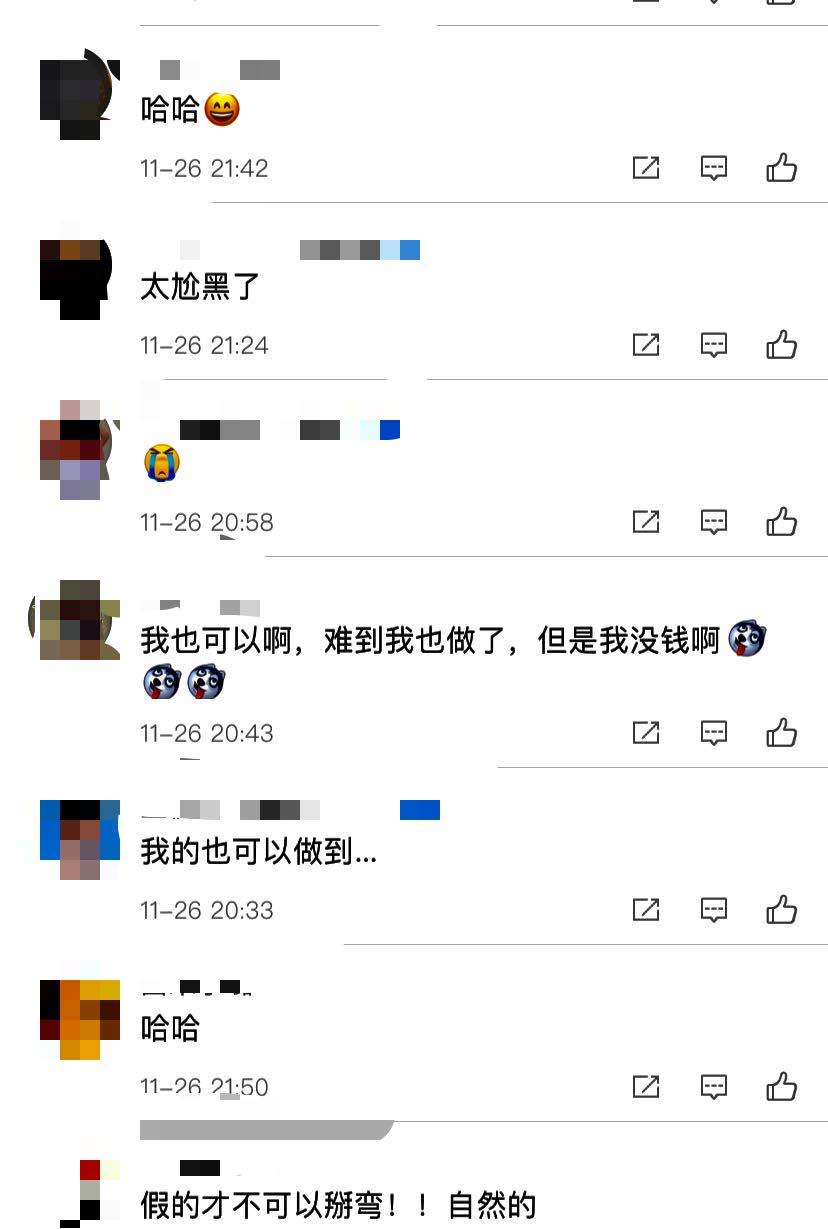This screenshot has width=828, height=1229.
Task: Like the '我的也可以做到...' comment
Action: pos(781,910)
